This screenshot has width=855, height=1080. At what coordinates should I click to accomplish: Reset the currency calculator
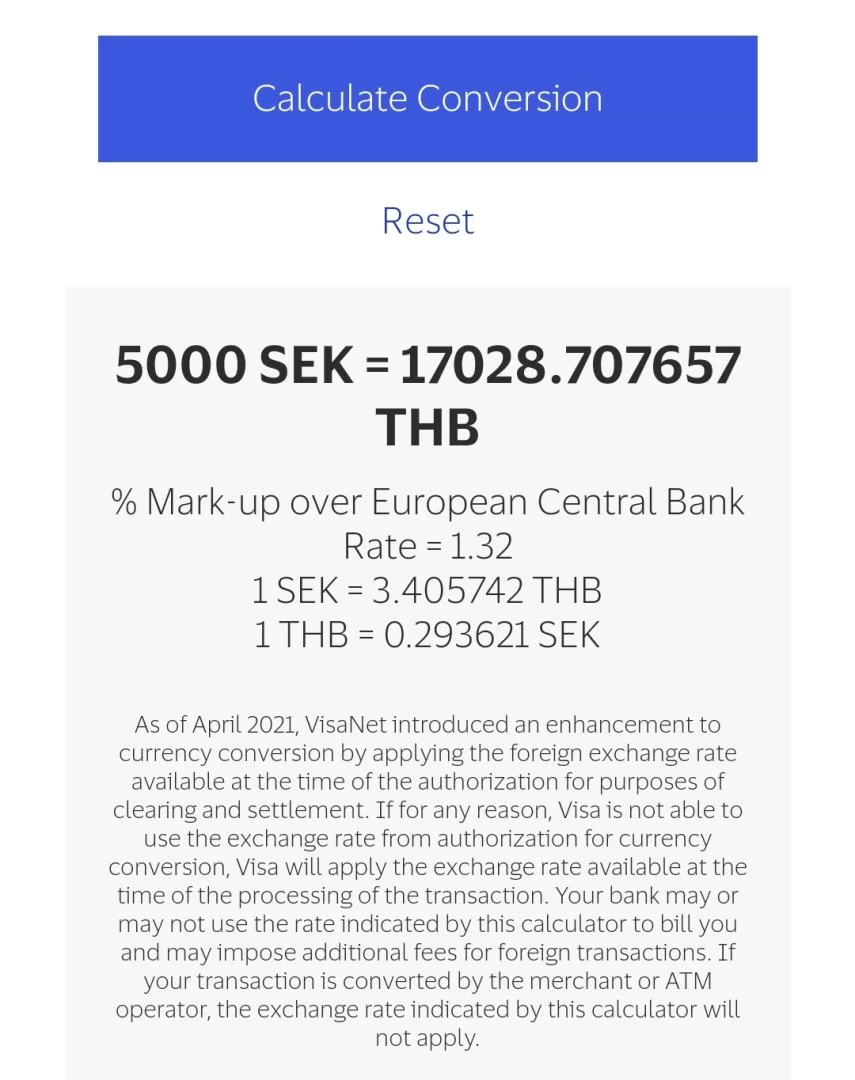click(427, 221)
